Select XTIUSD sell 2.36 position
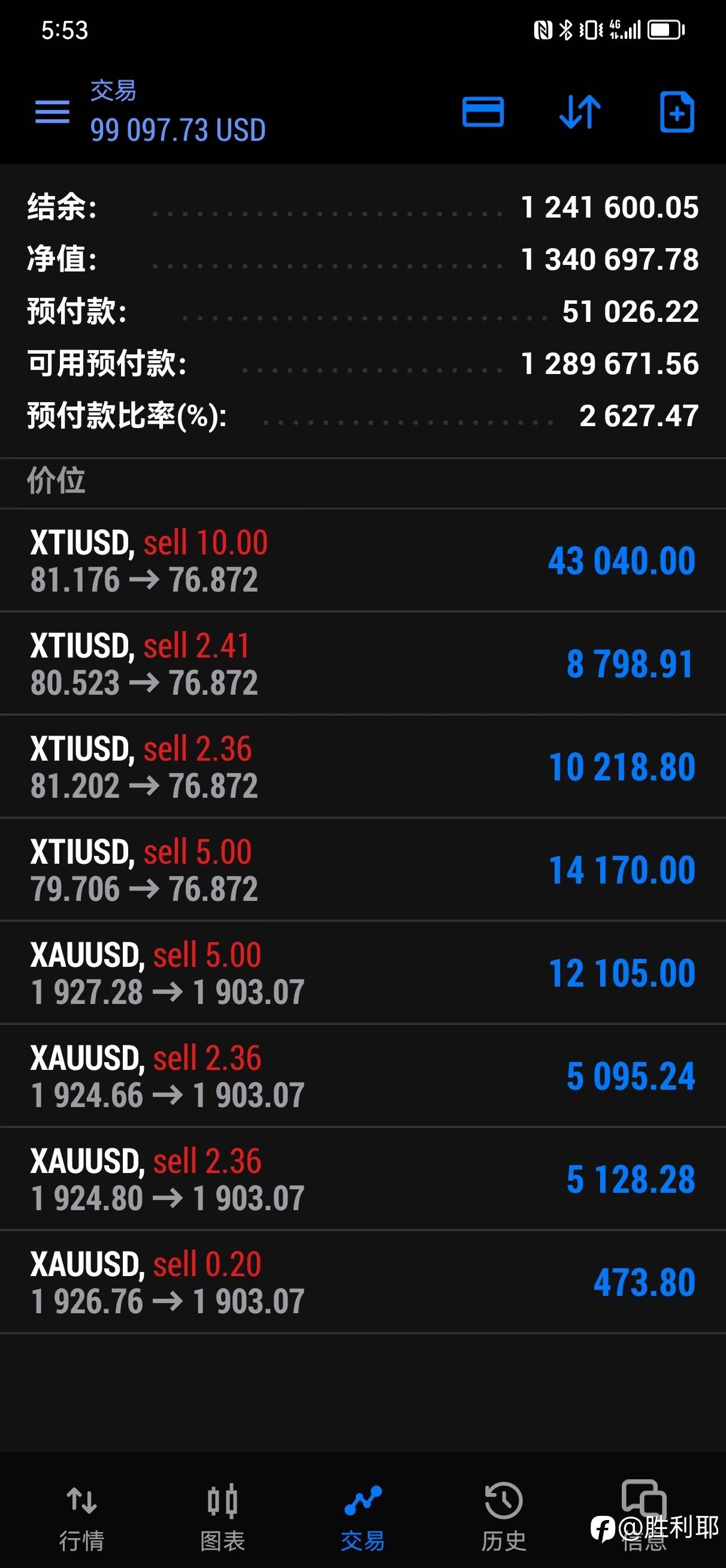726x1568 pixels. click(362, 767)
